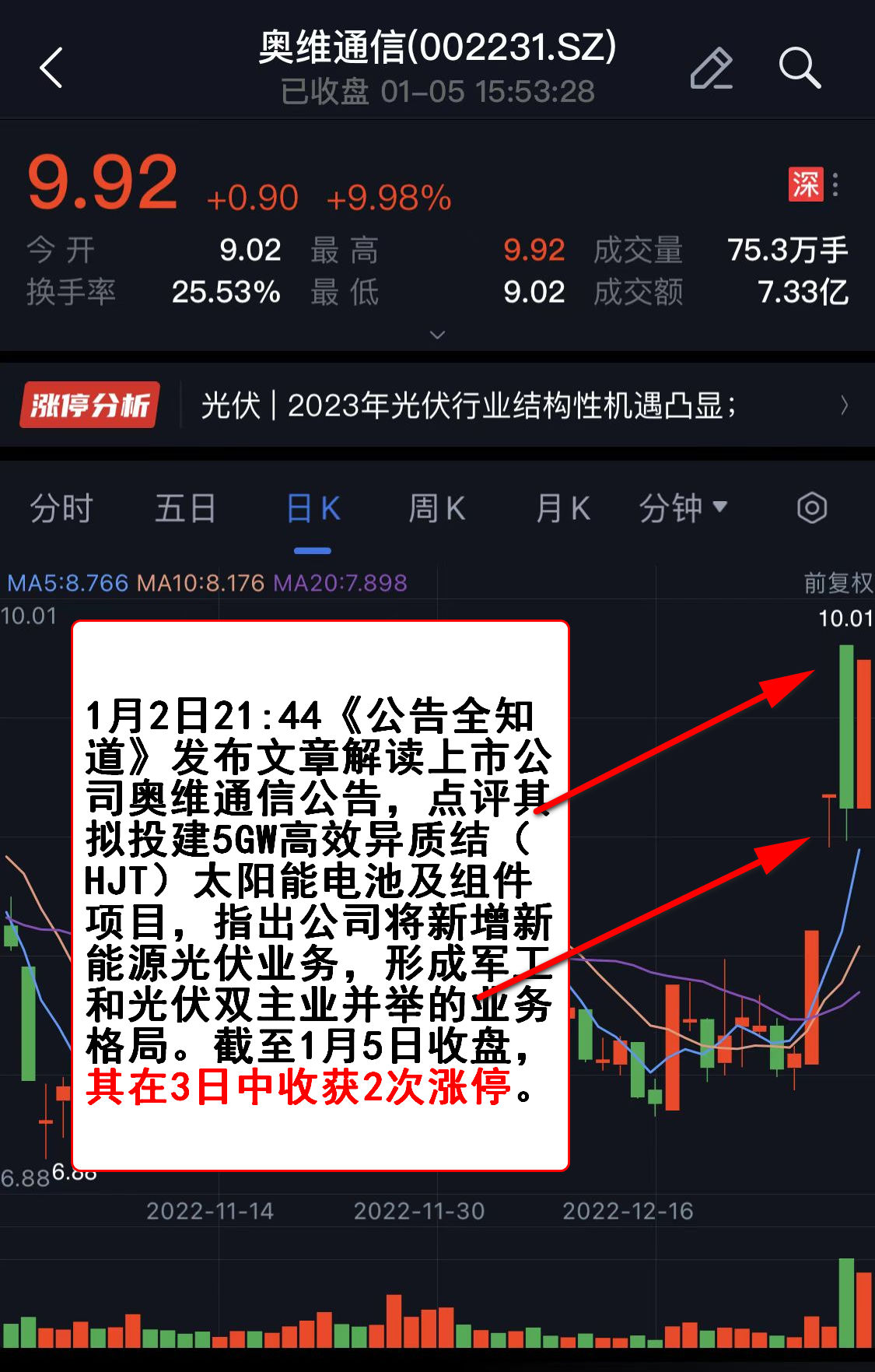Open the 分钟 interval dropdown

coord(683,509)
